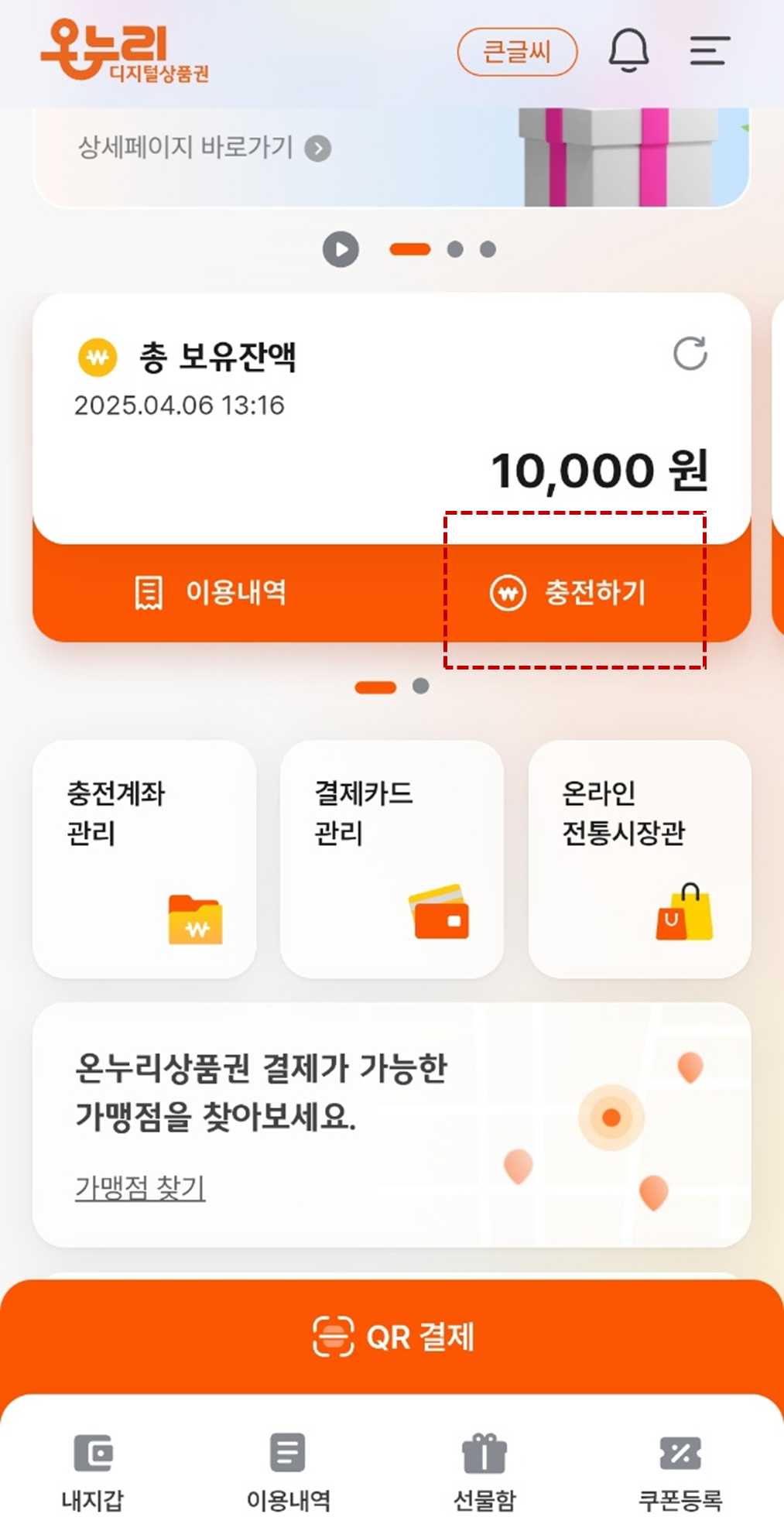Select the second carousel dot
This screenshot has height=1524, width=784.
point(455,249)
